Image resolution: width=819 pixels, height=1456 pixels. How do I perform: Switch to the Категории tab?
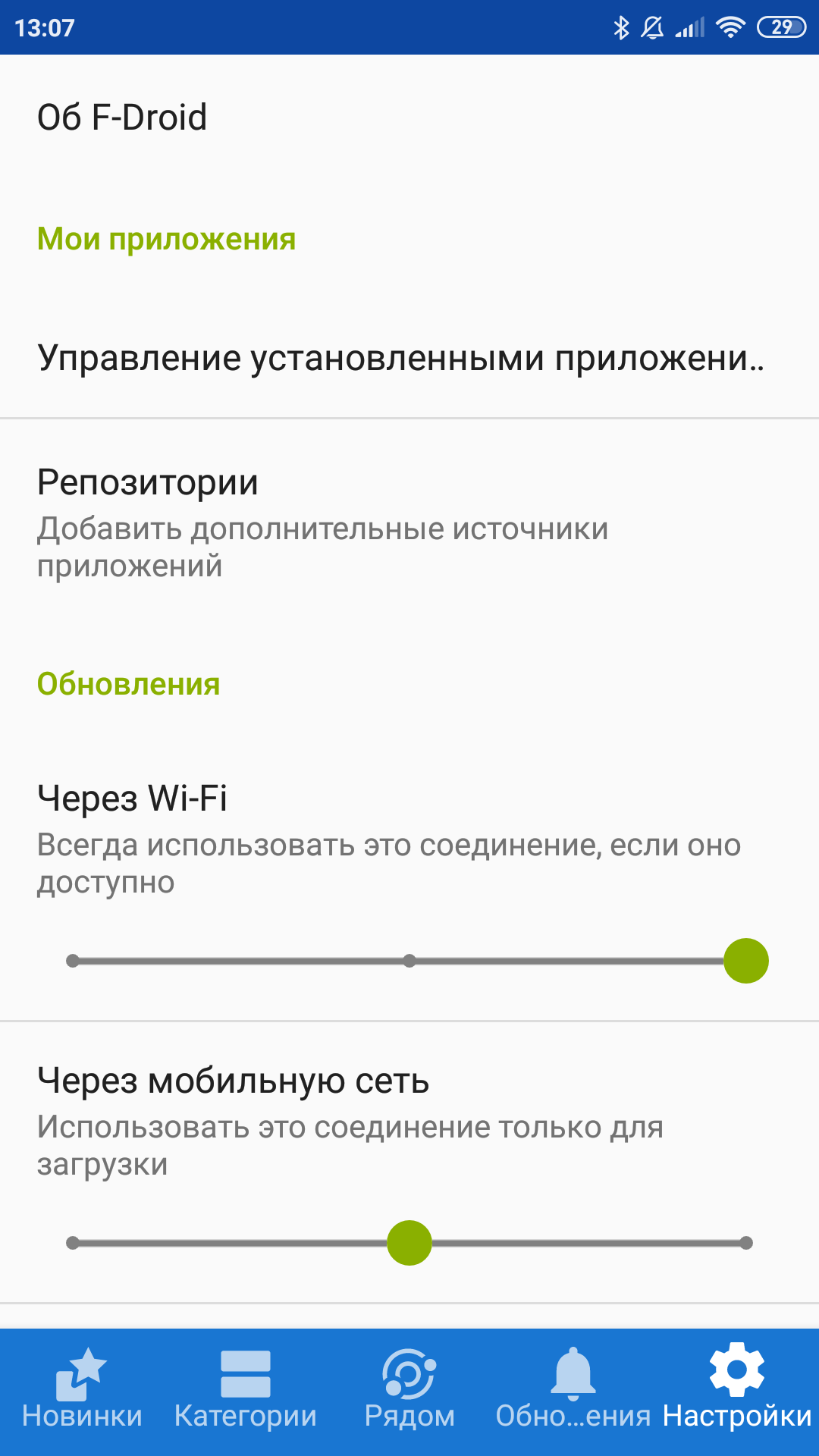(246, 1392)
